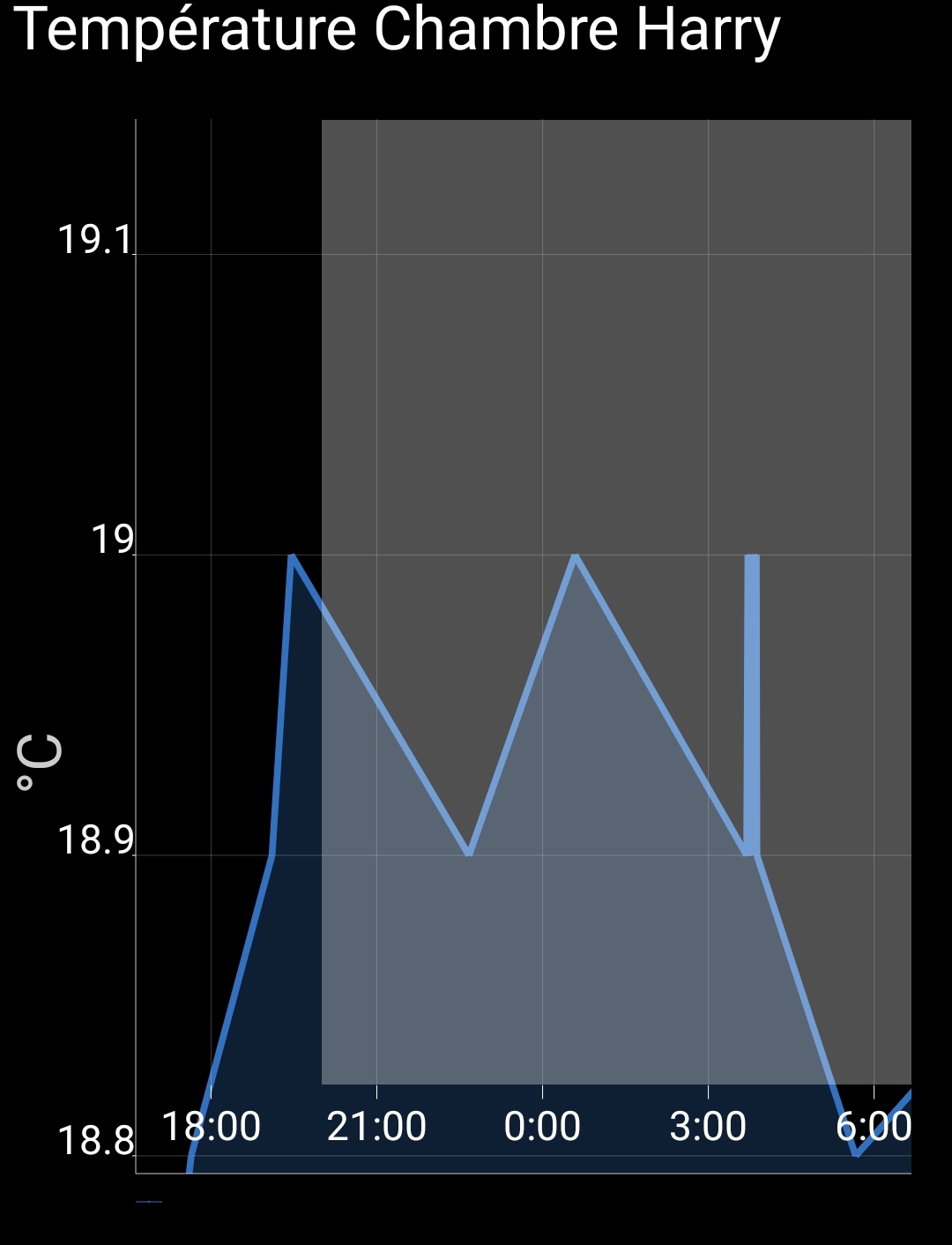The width and height of the screenshot is (952, 1245).
Task: Tap the temperature graph line near 0:00
Action: click(543, 651)
